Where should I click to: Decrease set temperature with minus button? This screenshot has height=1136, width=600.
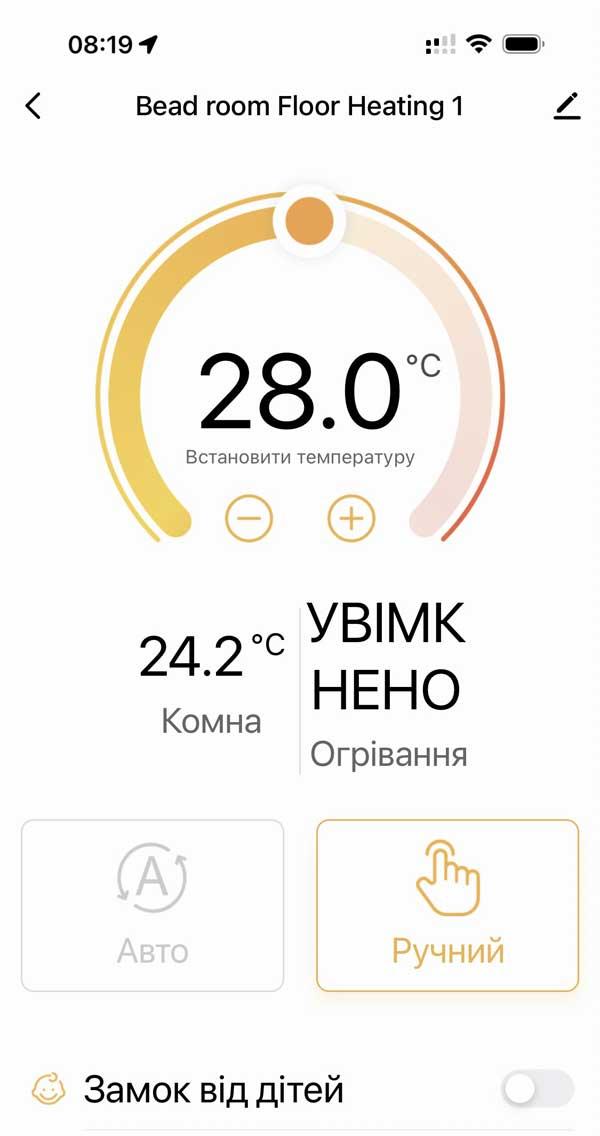click(249, 518)
